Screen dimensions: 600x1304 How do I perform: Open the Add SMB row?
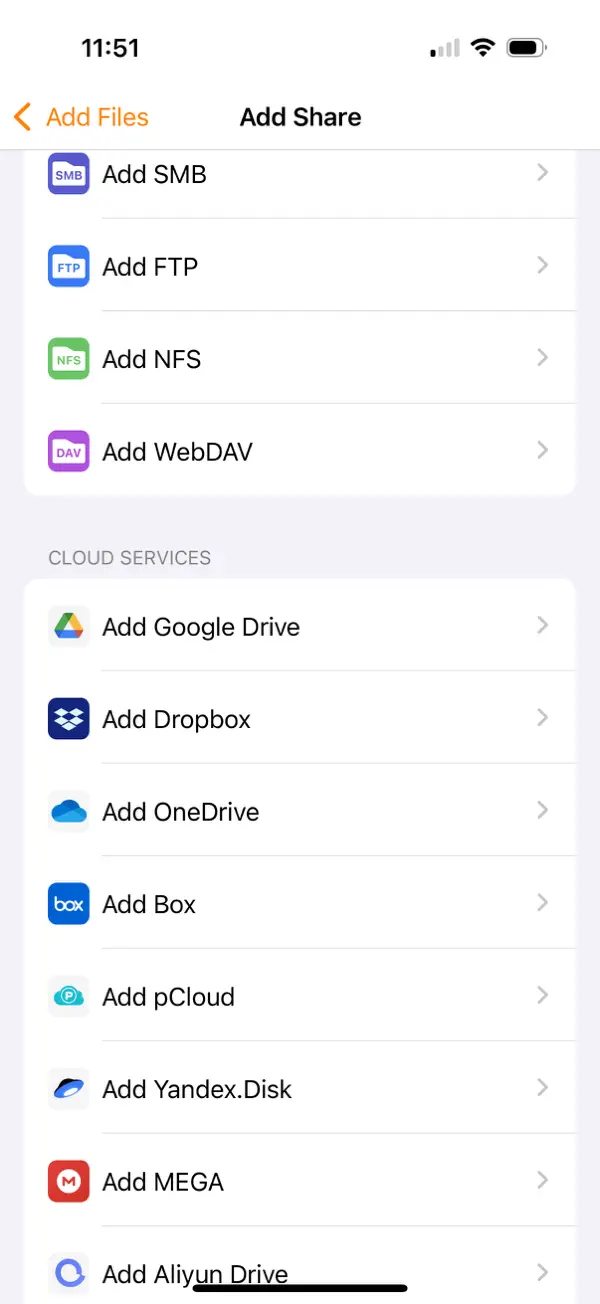300,174
